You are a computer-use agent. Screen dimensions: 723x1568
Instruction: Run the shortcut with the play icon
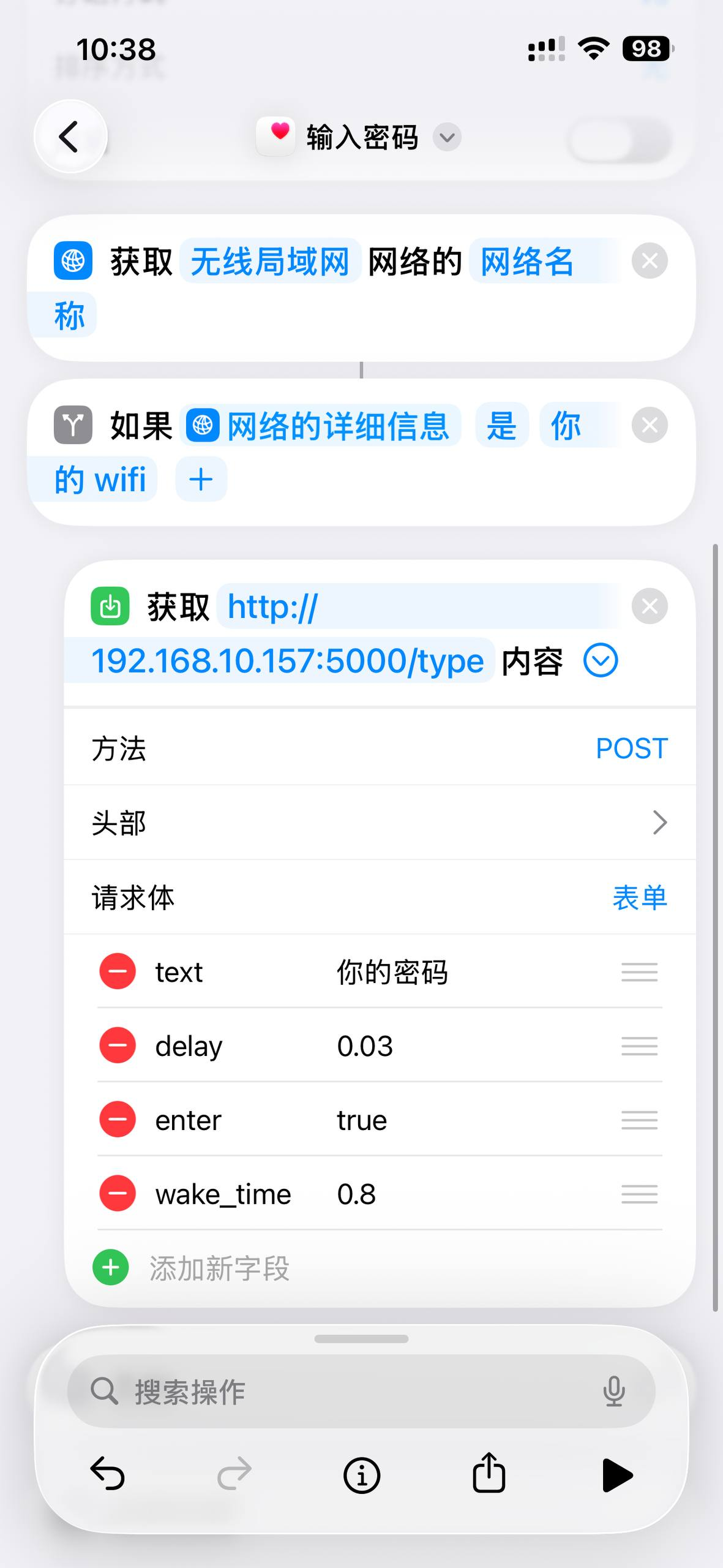(x=617, y=1474)
